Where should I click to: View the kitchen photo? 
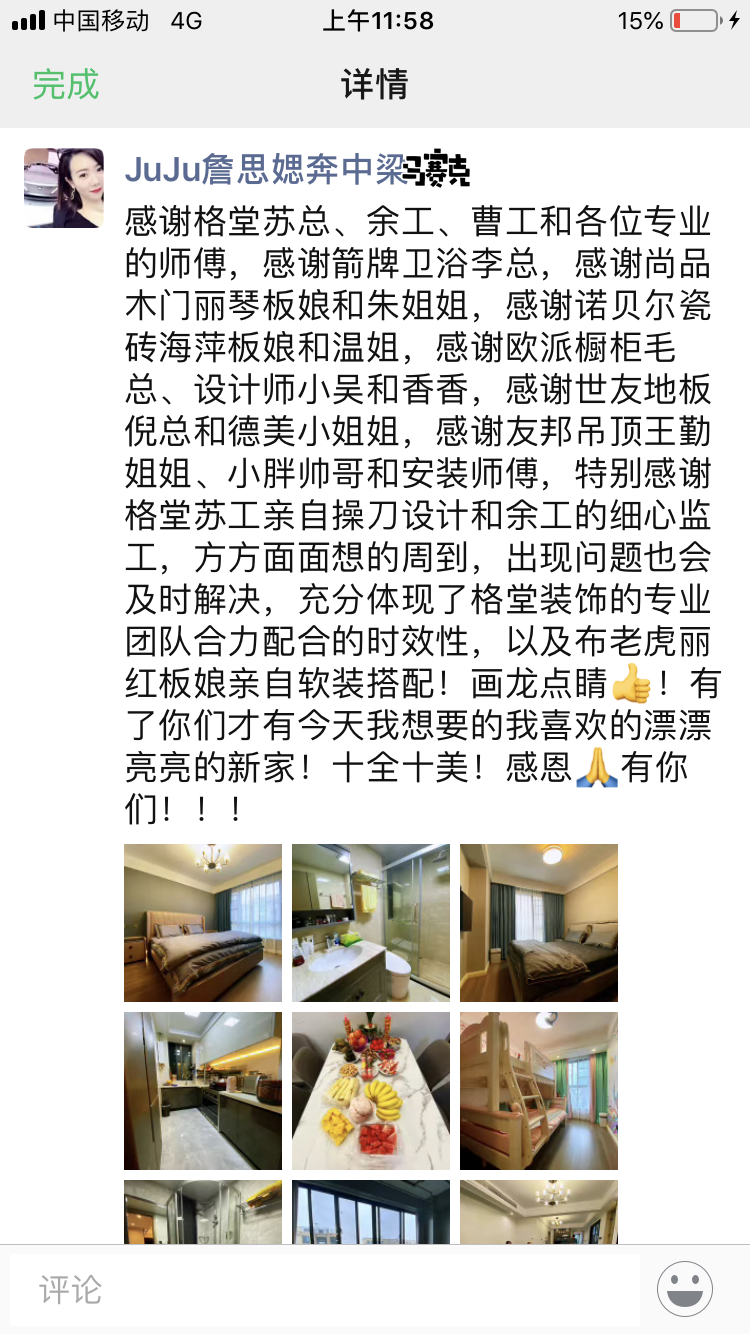click(203, 1090)
